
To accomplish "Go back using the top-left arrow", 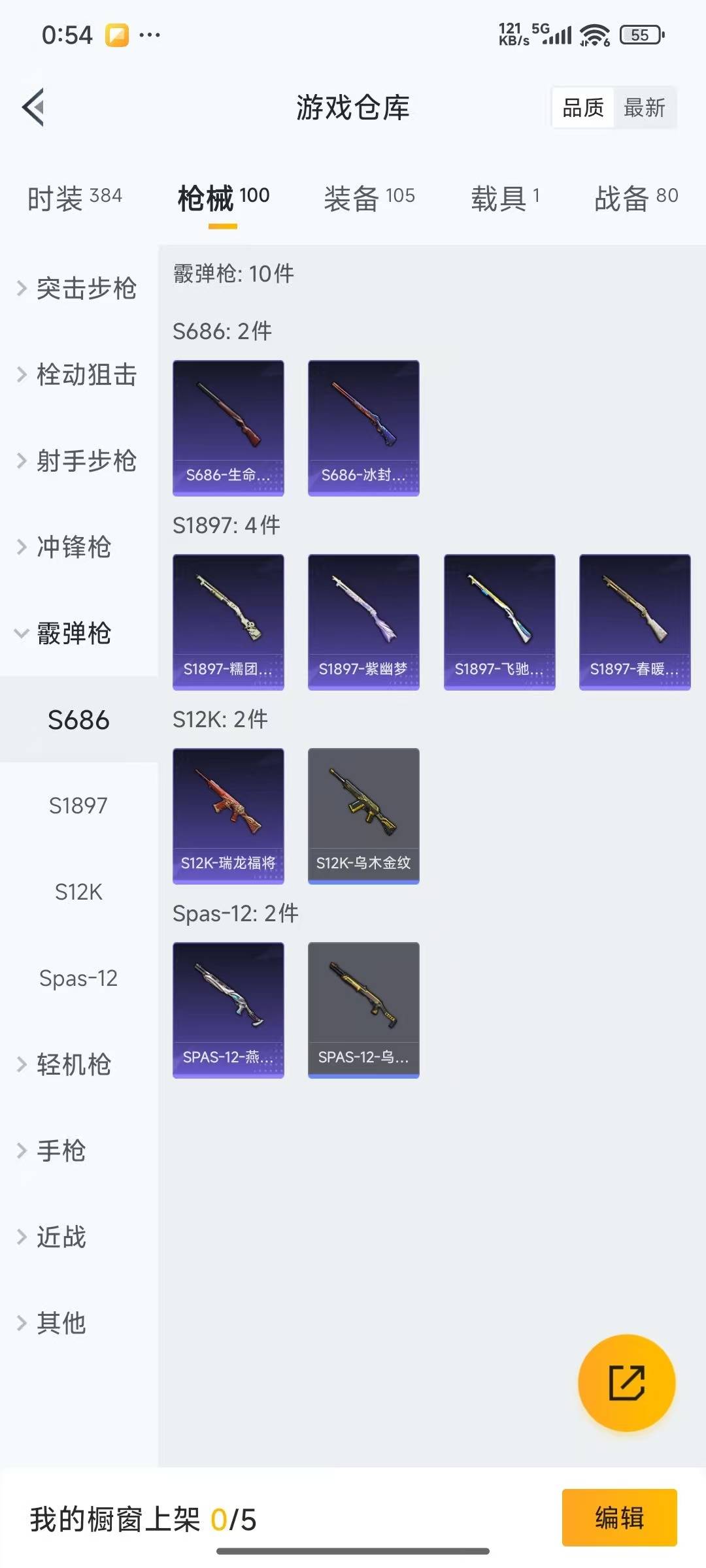I will [34, 107].
